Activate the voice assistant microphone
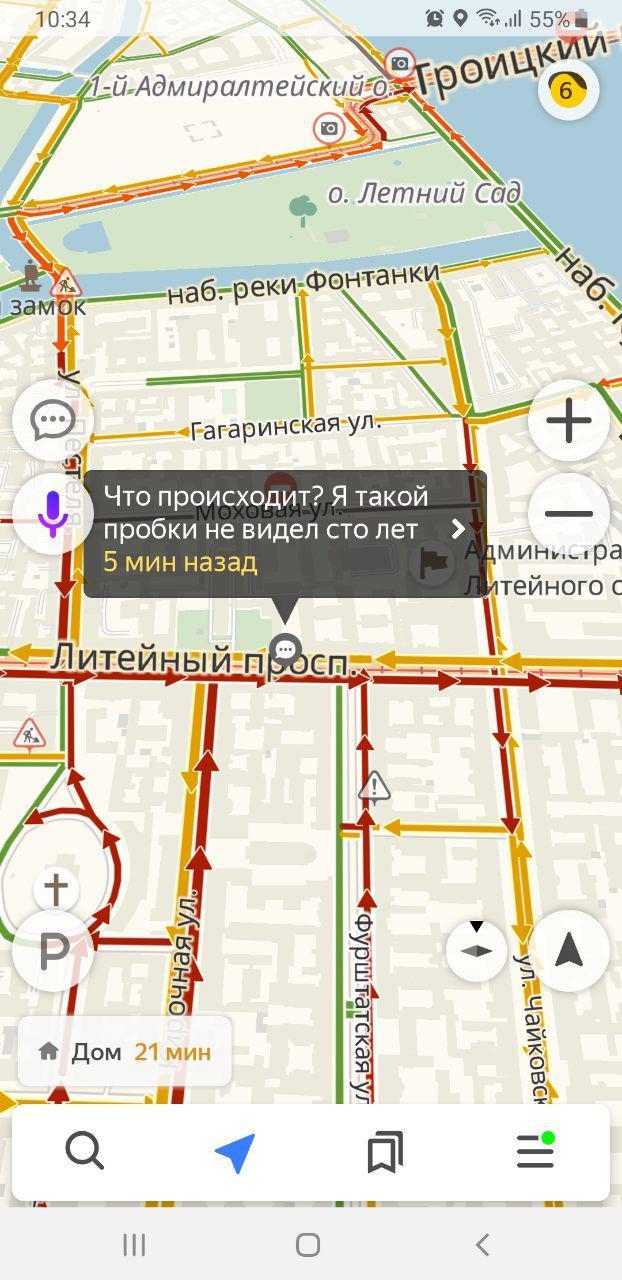 click(52, 514)
